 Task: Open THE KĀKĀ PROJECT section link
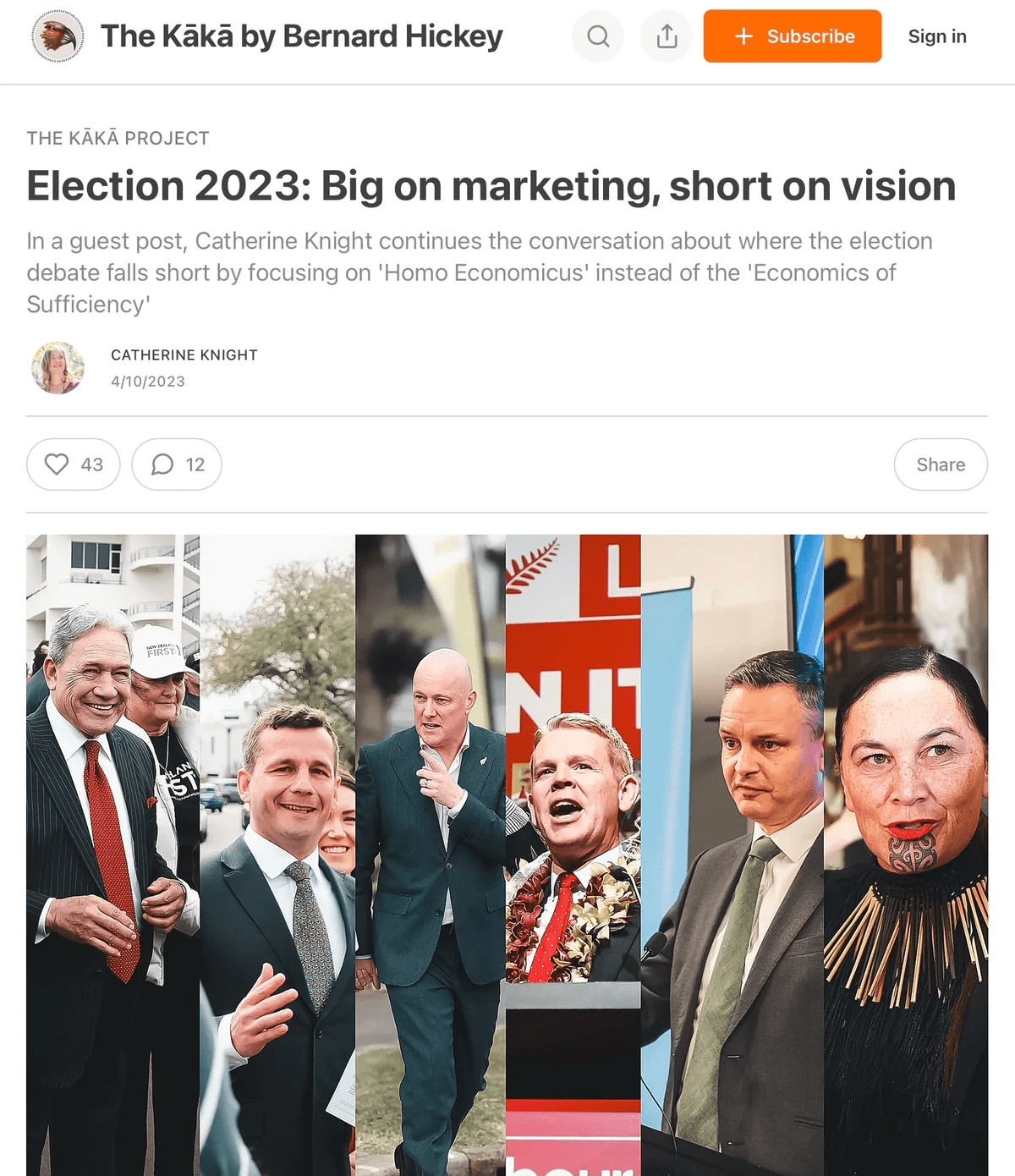pos(118,138)
